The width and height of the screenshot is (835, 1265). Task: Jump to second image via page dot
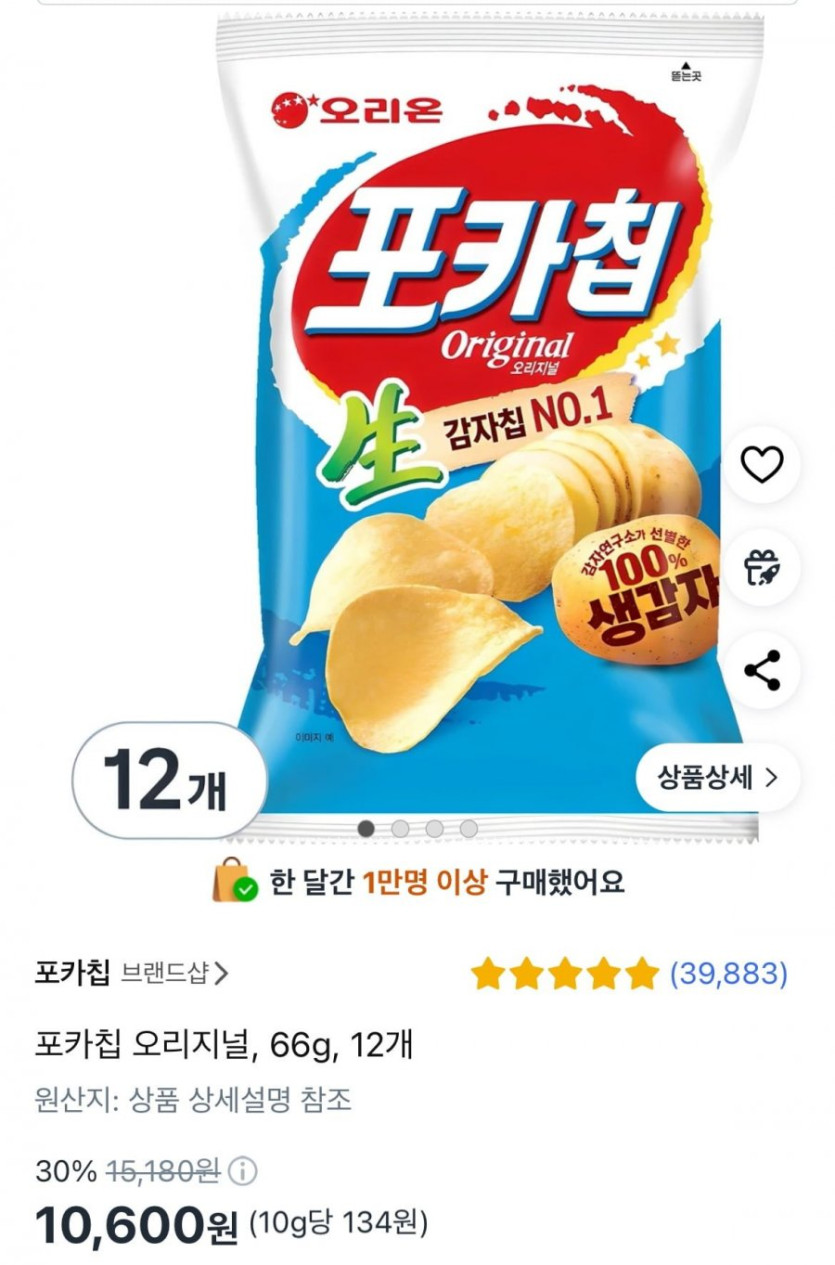[400, 828]
